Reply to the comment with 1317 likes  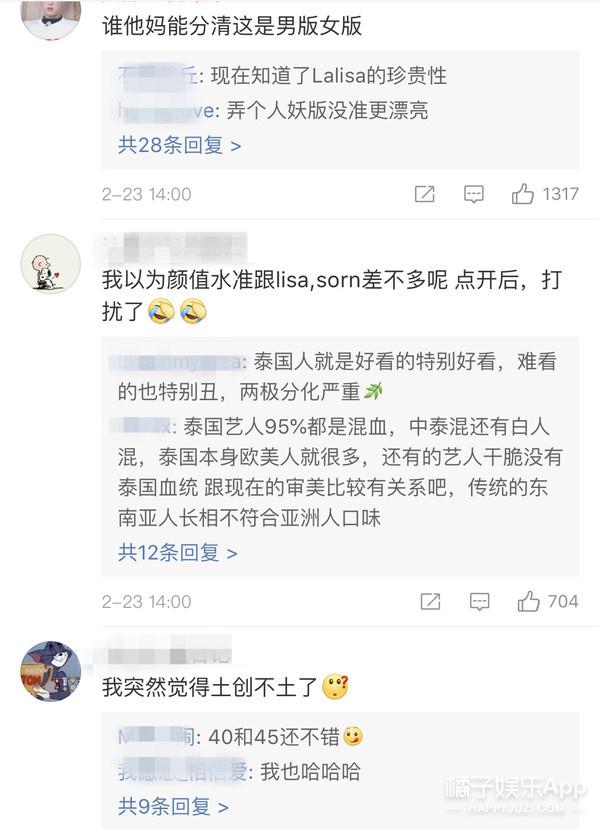pyautogui.click(x=474, y=194)
